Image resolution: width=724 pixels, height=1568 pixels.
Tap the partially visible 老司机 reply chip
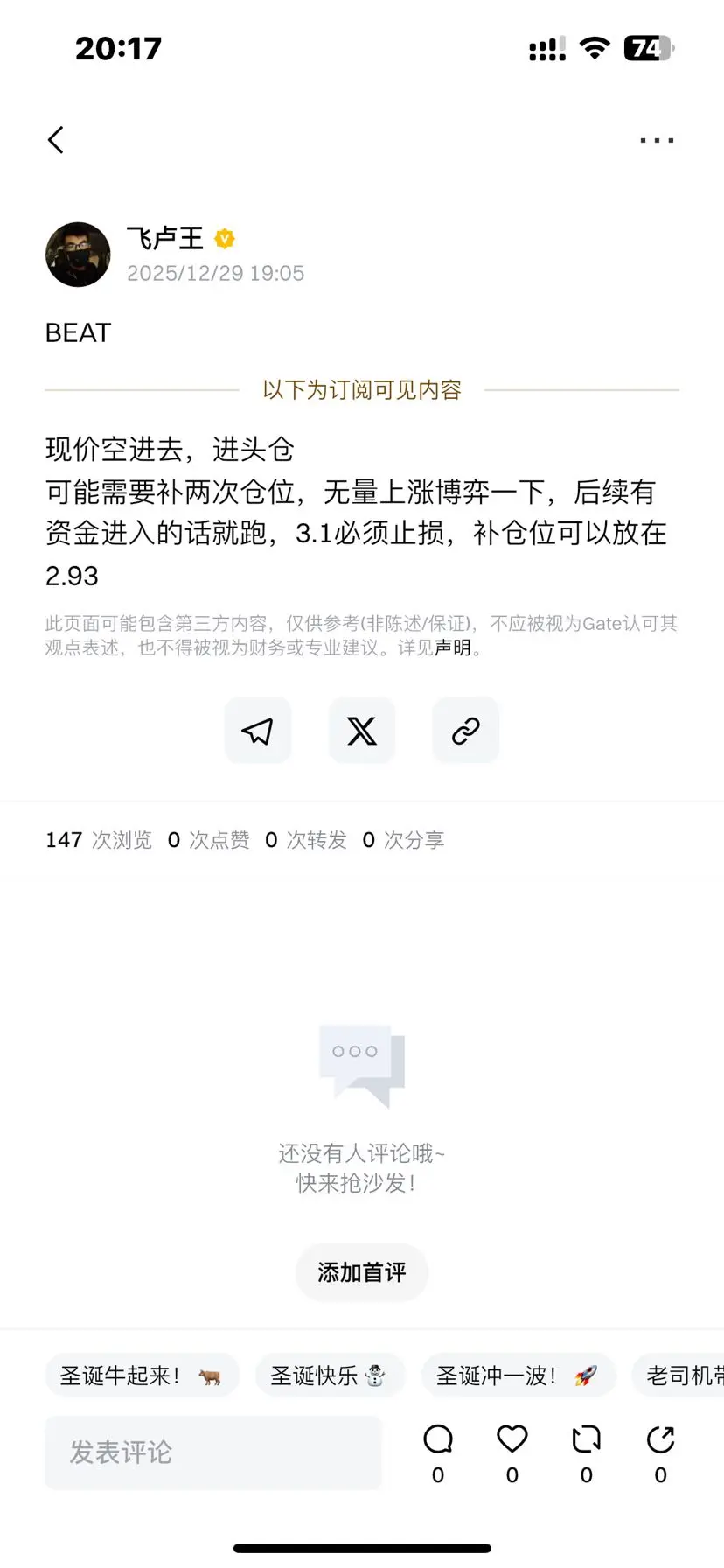coord(691,1375)
